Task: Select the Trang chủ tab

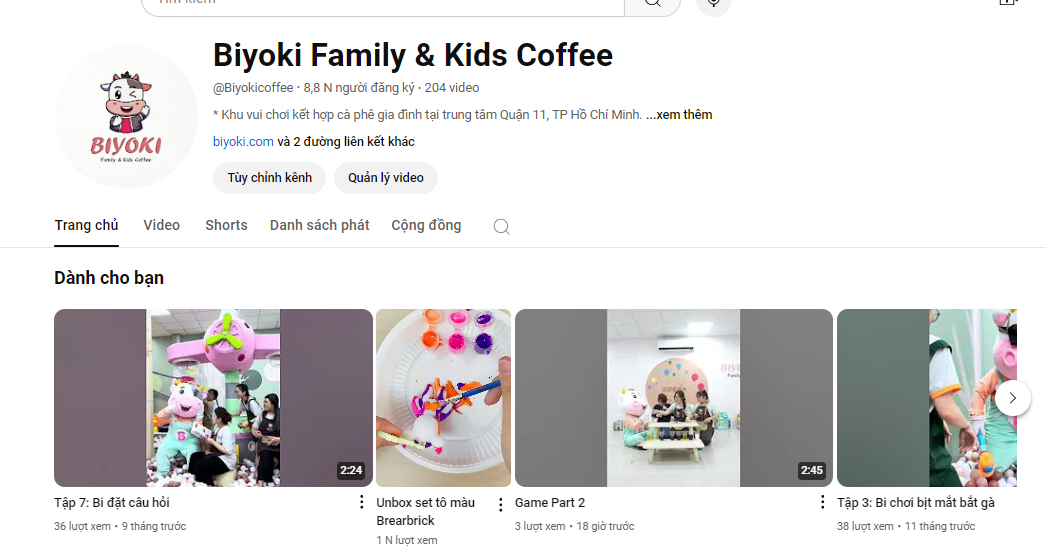Action: 87,225
